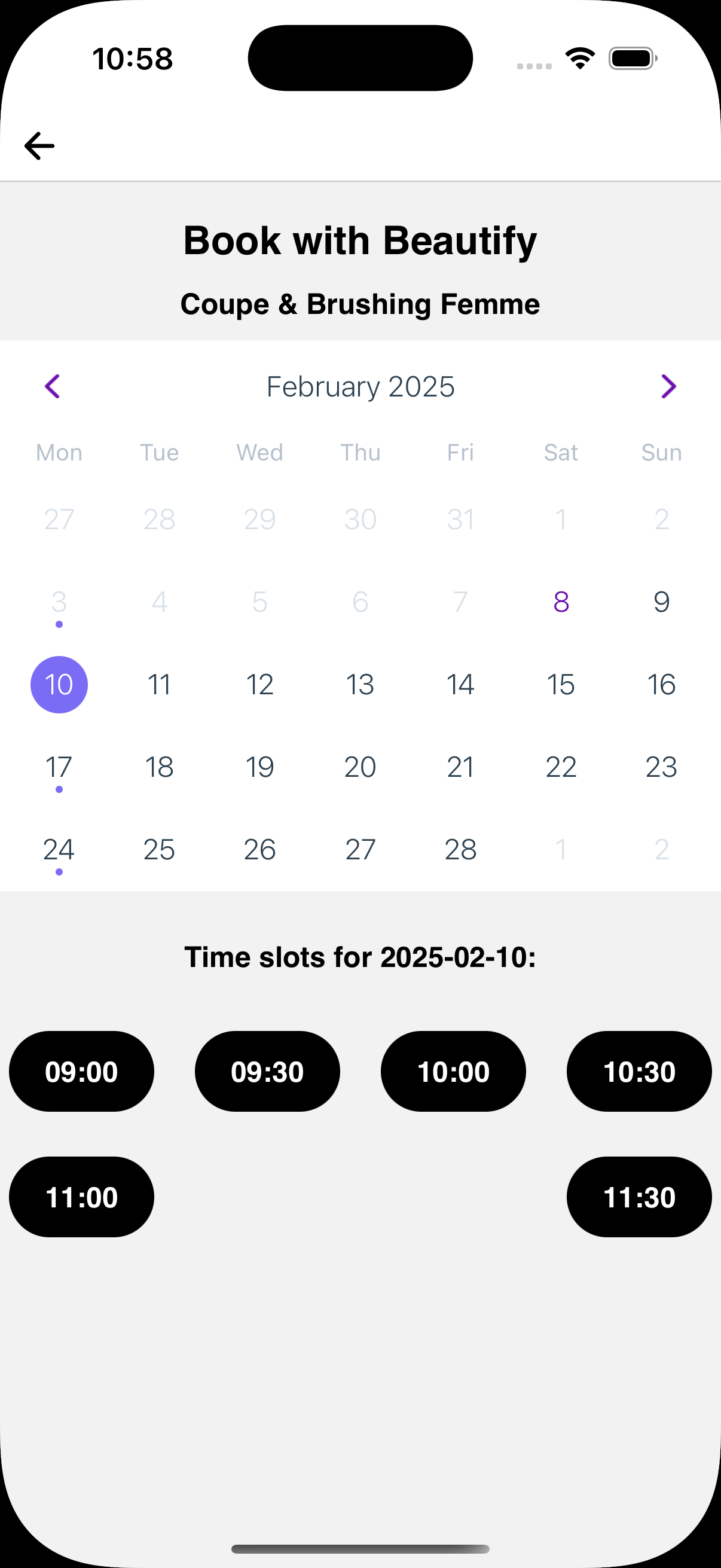
Task: Navigate to January with the left chevron
Action: (x=53, y=386)
